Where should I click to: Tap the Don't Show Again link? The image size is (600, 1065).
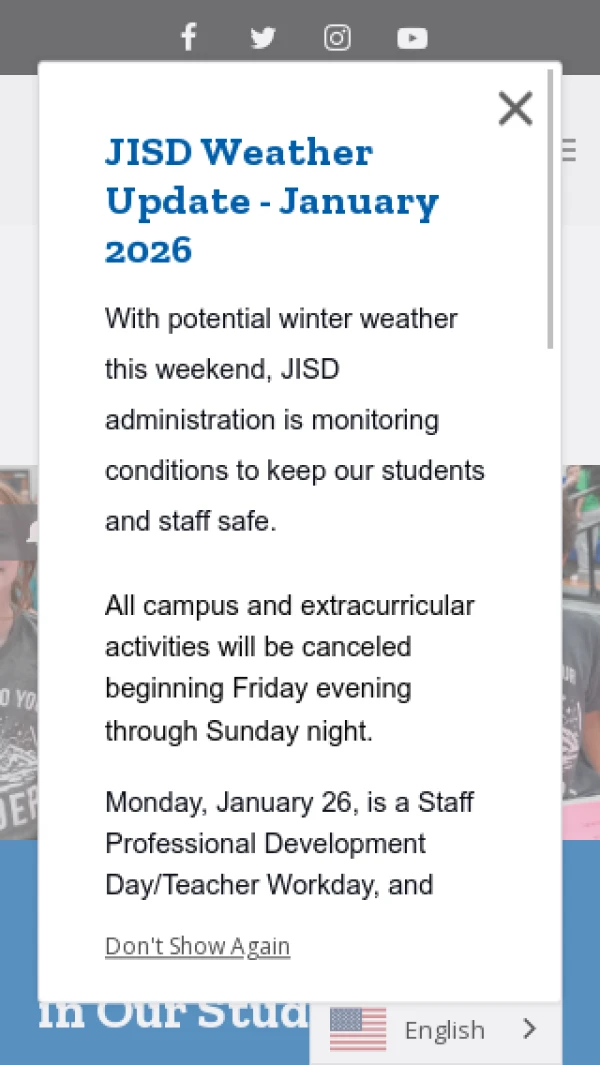tap(197, 946)
